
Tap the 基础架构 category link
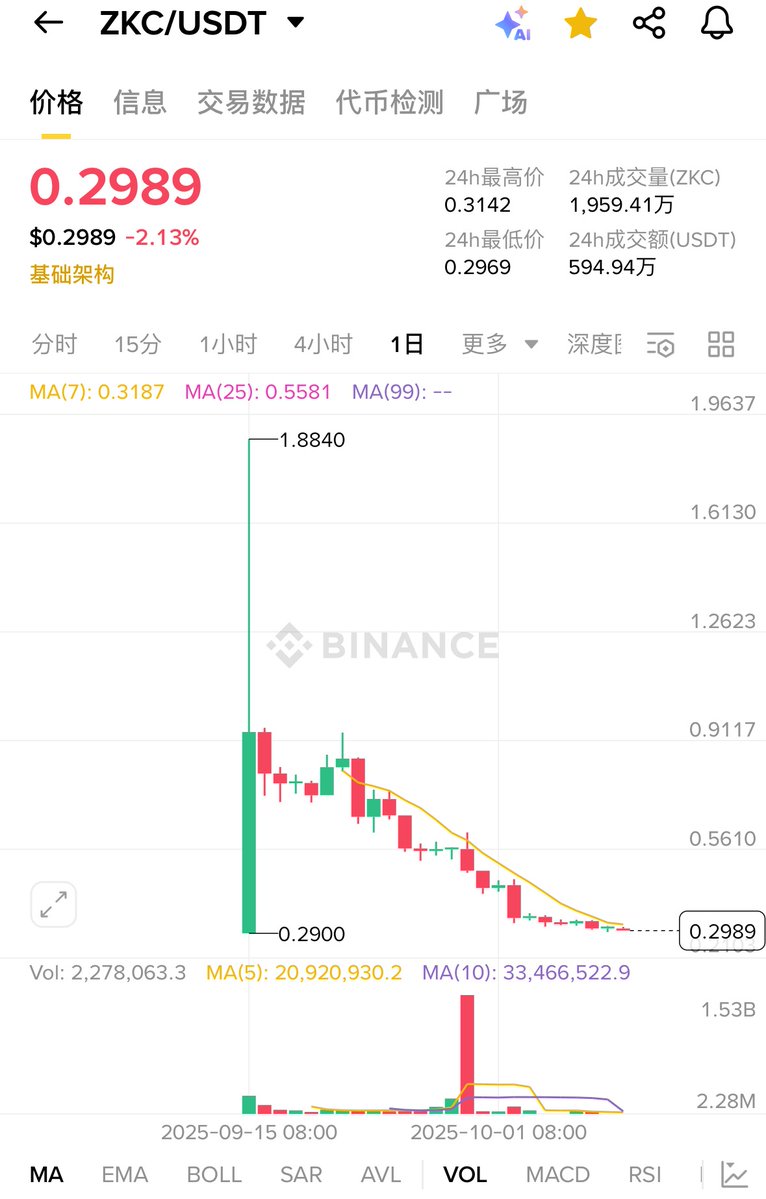tap(72, 275)
